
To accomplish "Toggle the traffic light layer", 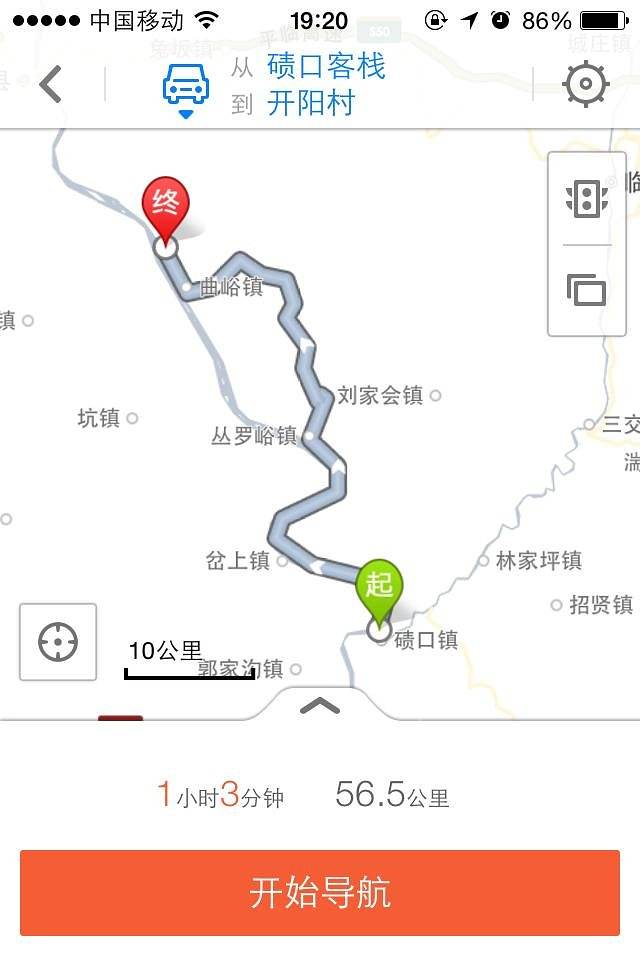I will (587, 198).
